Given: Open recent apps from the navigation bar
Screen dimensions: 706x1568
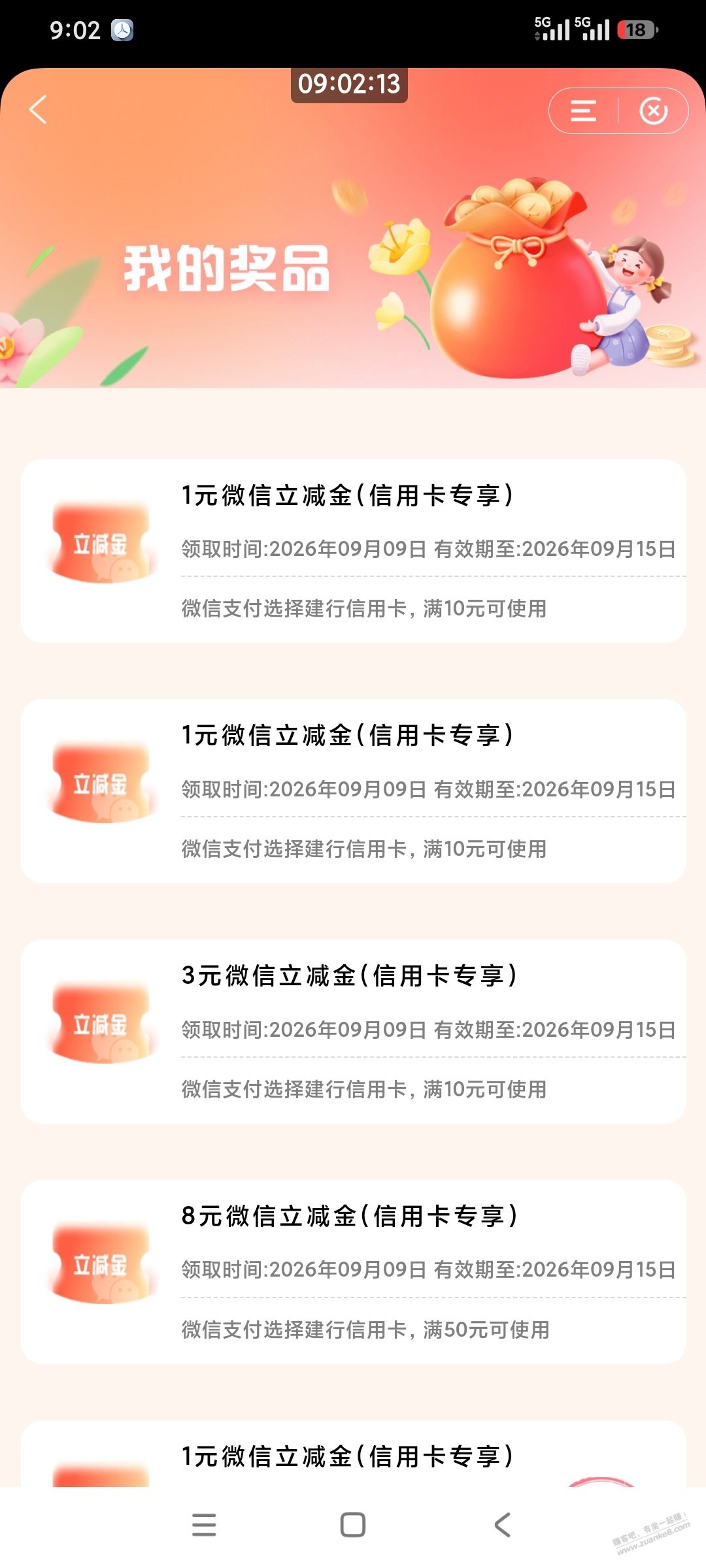Looking at the screenshot, I should tap(204, 1525).
